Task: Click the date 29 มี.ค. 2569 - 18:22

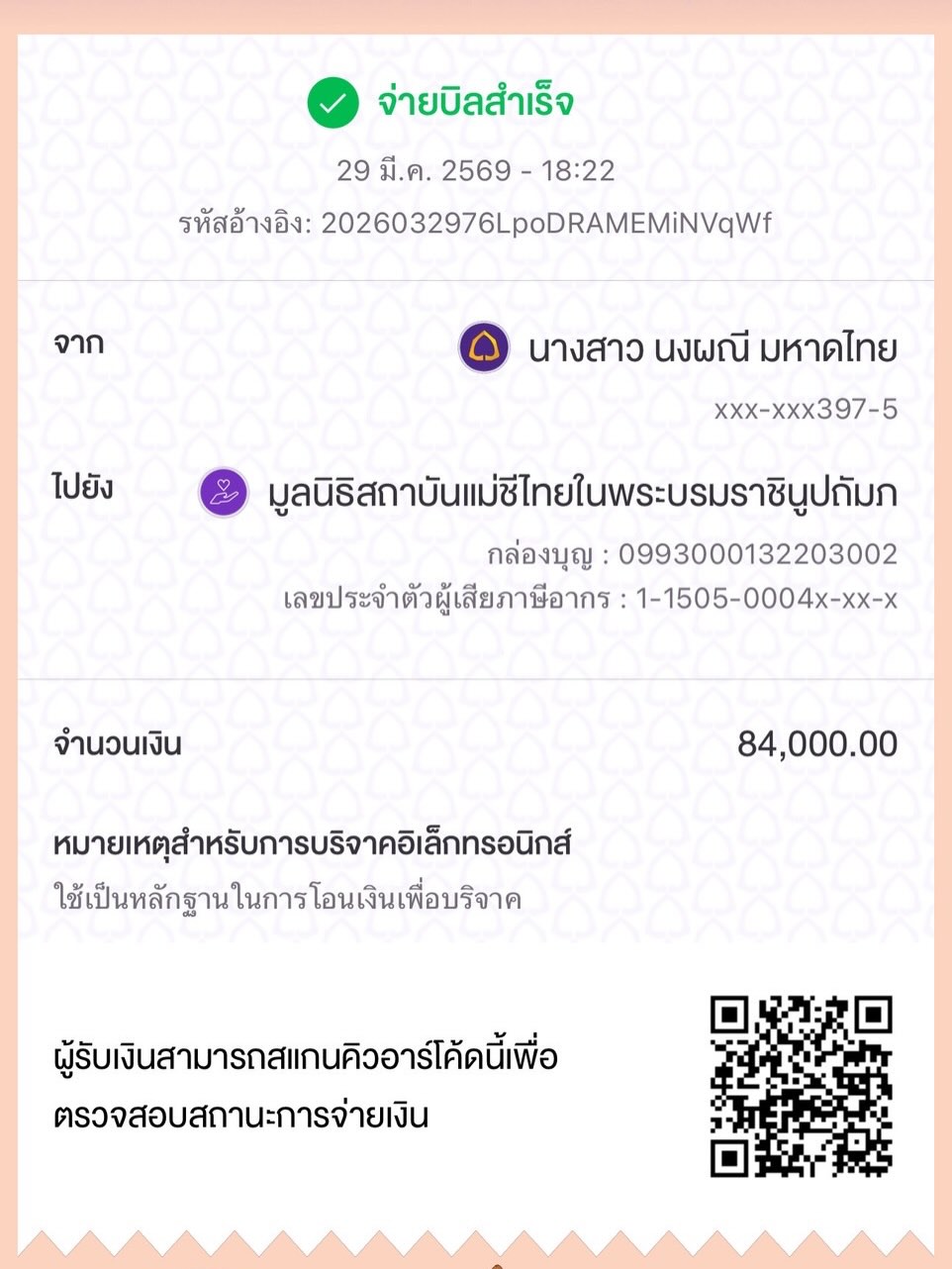Action: [476, 170]
